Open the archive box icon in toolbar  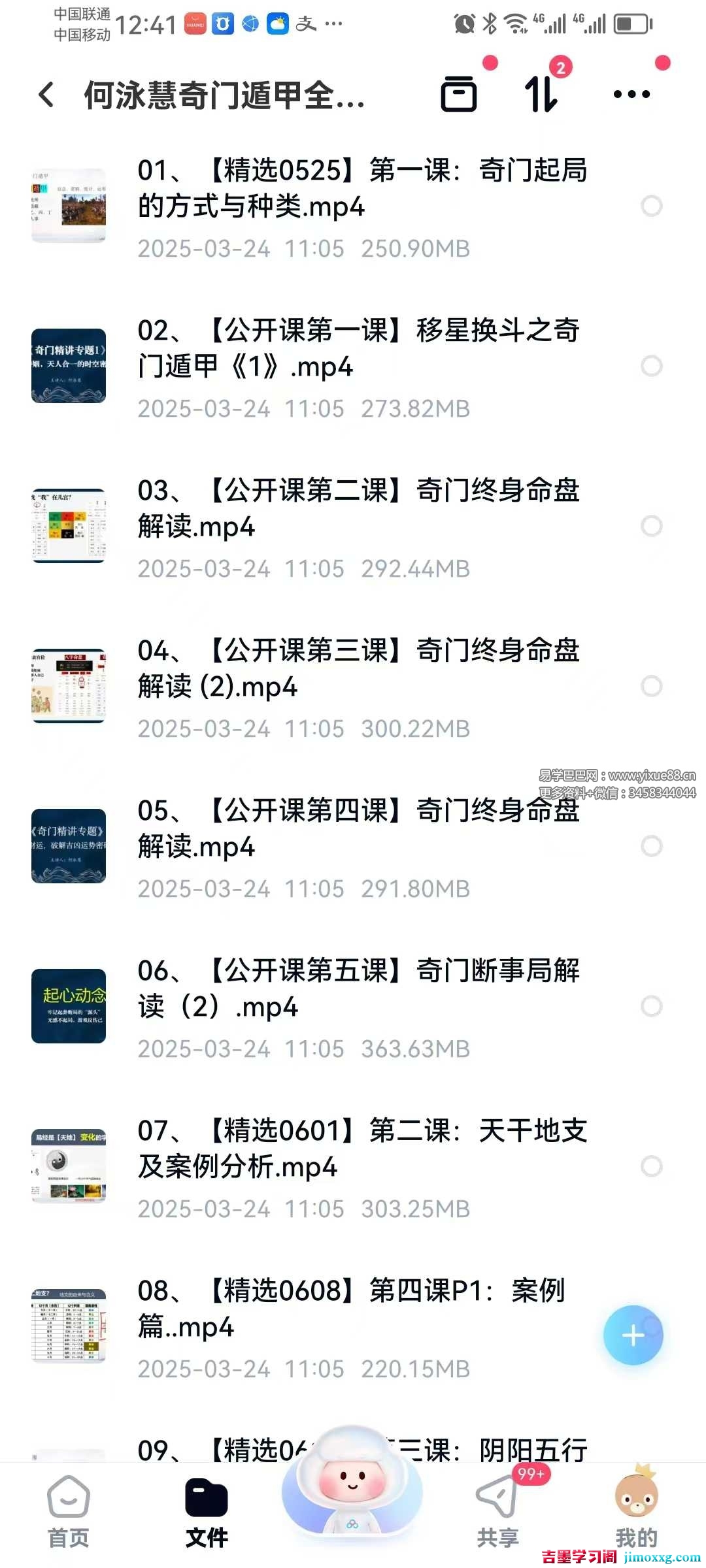(x=459, y=95)
